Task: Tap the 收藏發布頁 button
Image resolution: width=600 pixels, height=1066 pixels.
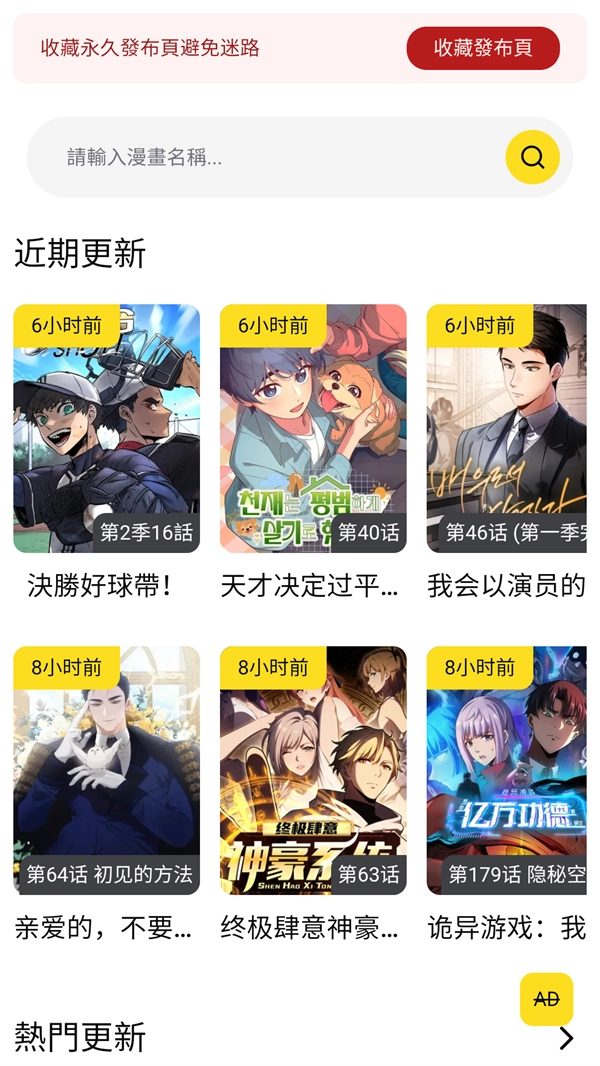Action: 482,48
